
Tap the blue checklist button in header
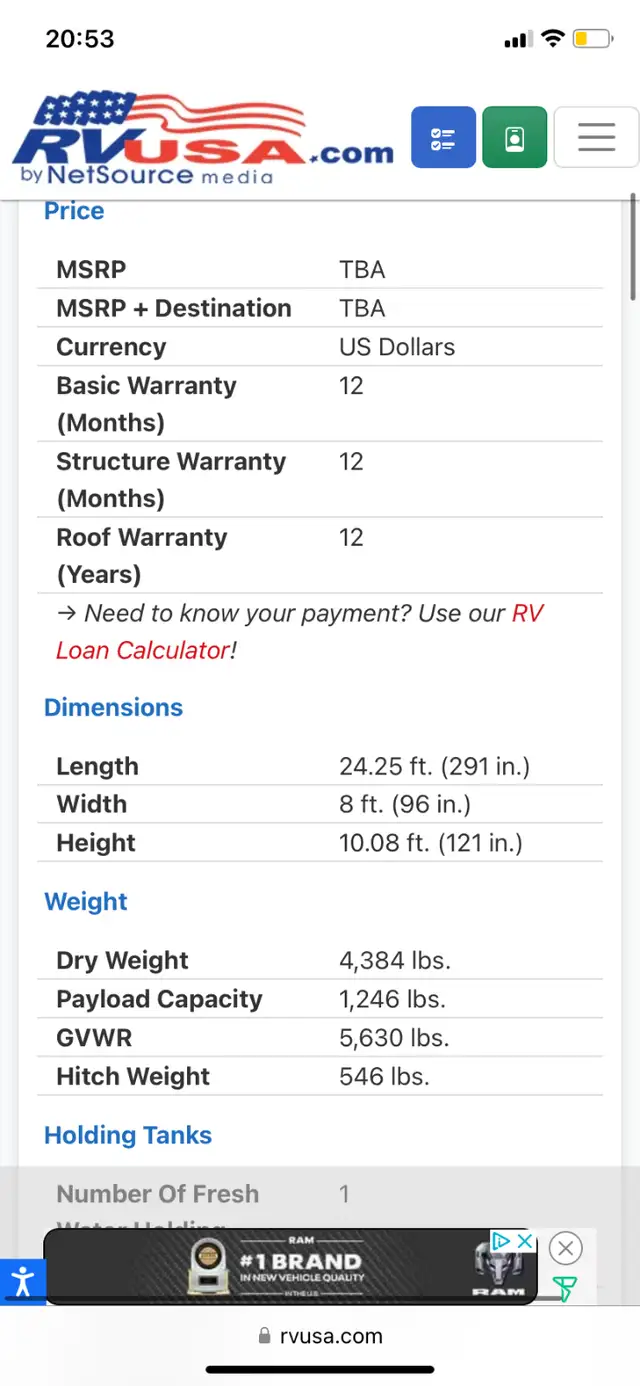[443, 137]
